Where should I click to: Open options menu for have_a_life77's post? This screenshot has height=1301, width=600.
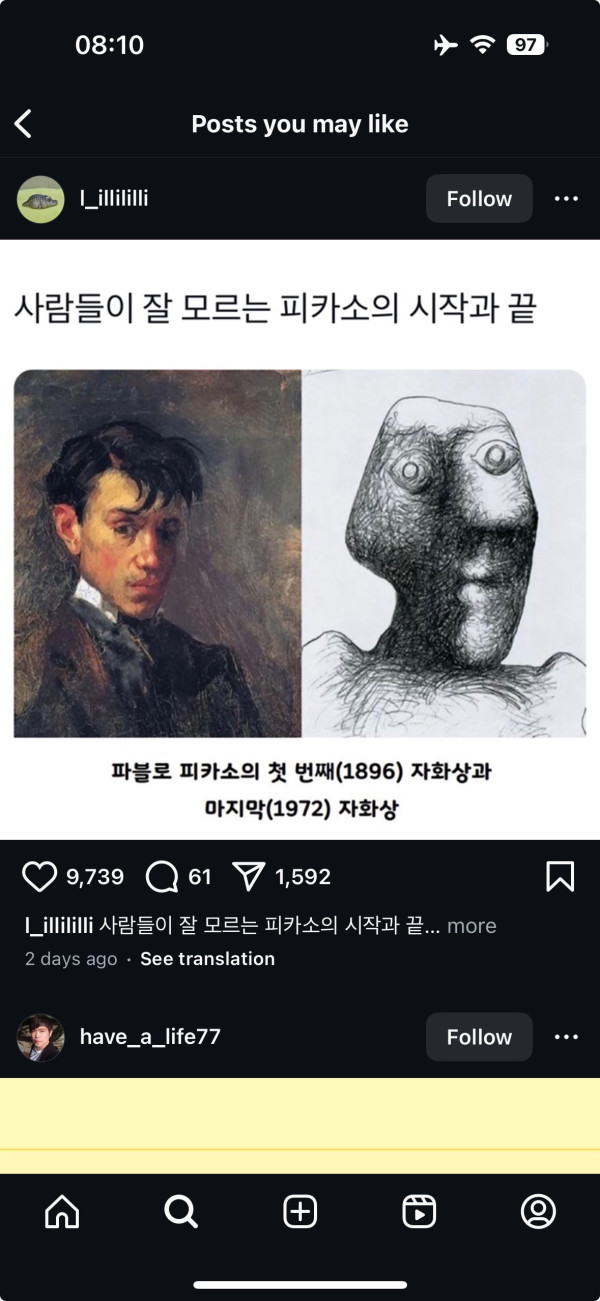tap(566, 1037)
